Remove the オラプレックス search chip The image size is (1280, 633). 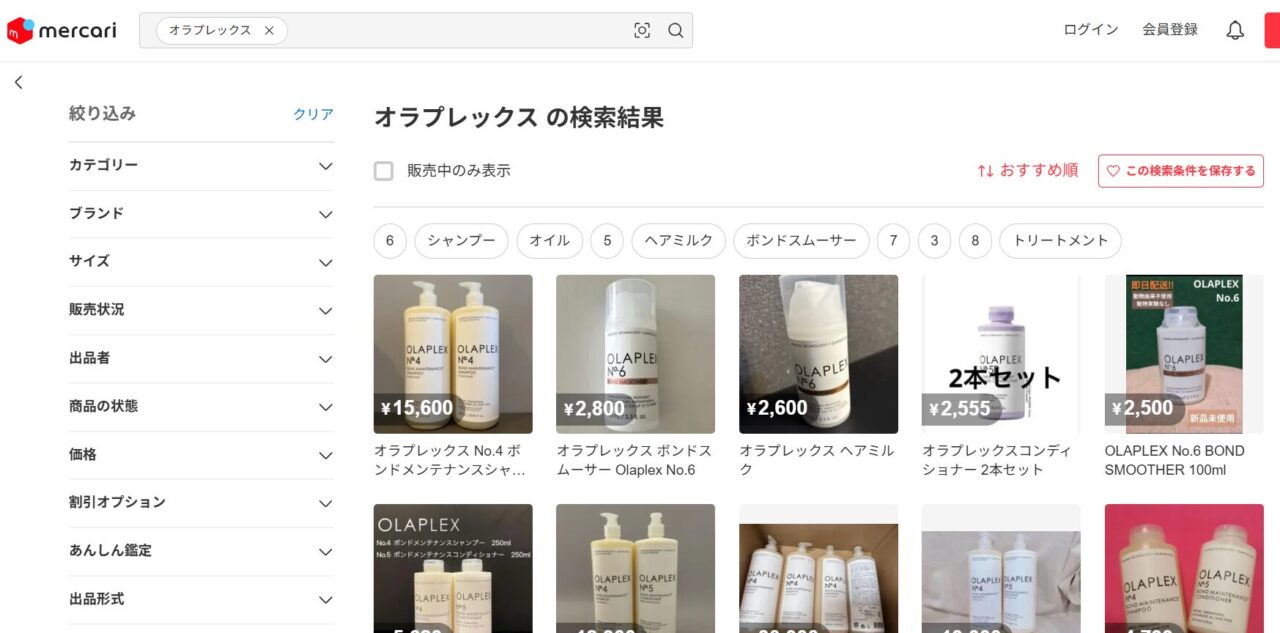(x=269, y=30)
